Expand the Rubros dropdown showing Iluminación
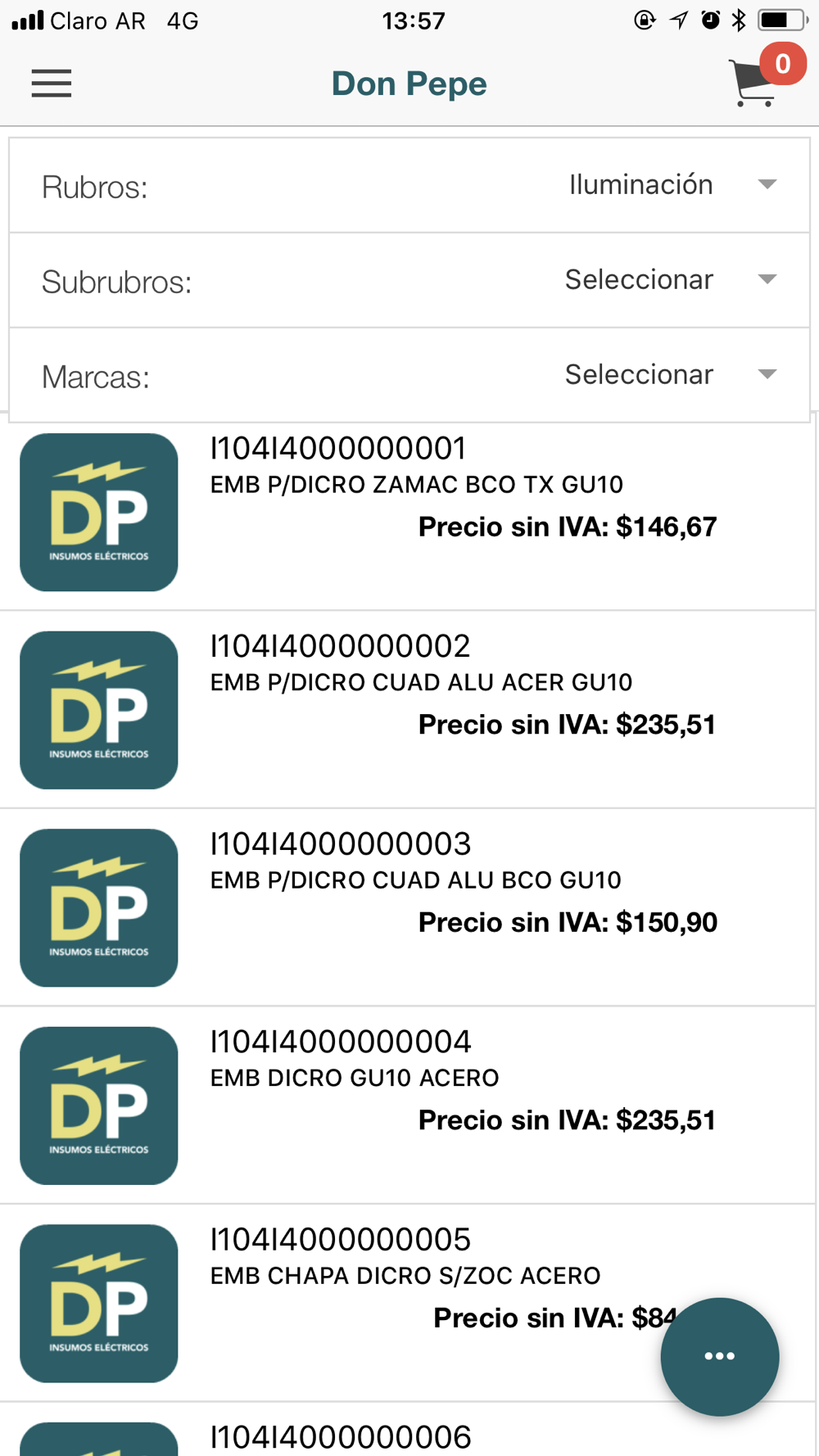This screenshot has width=819, height=1456. click(409, 186)
